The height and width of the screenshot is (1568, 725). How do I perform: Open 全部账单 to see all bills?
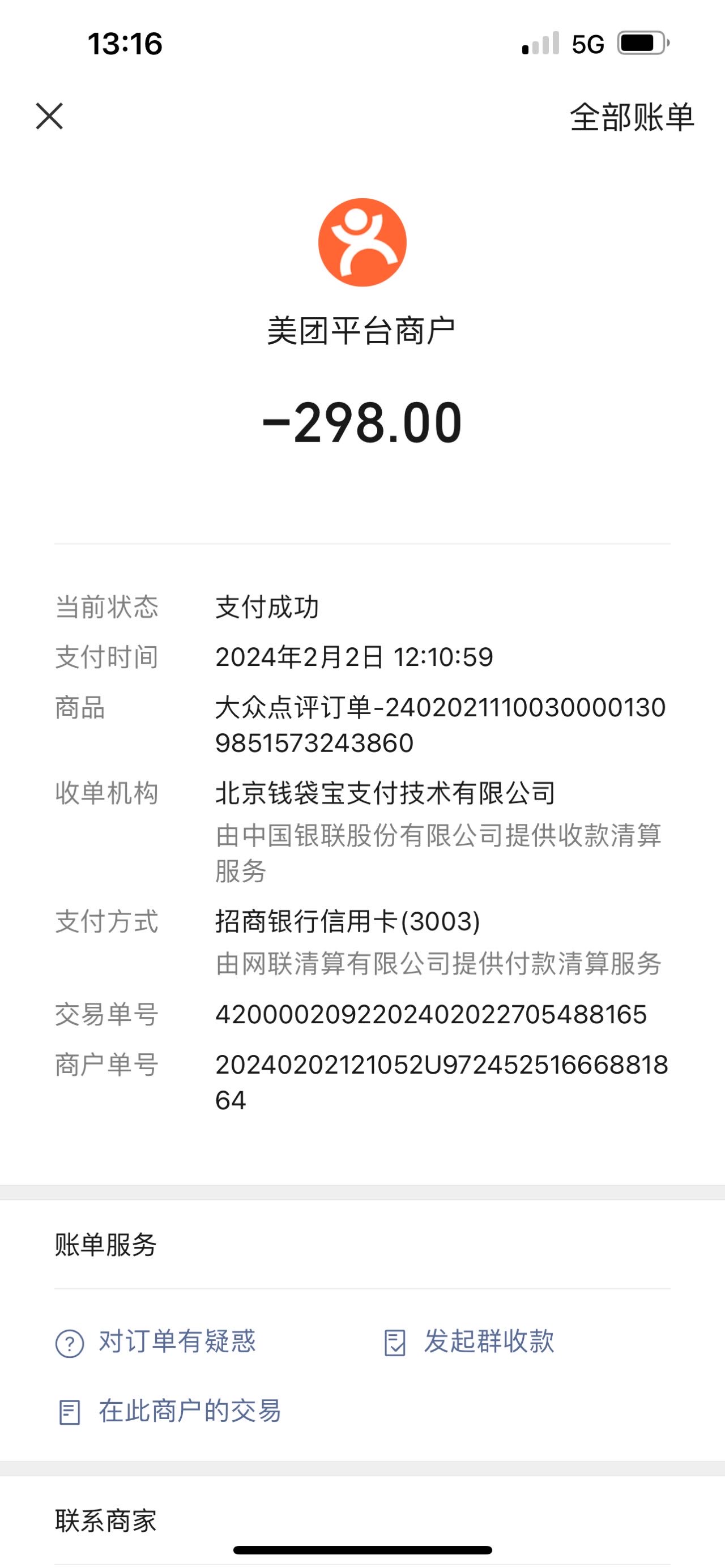[632, 117]
